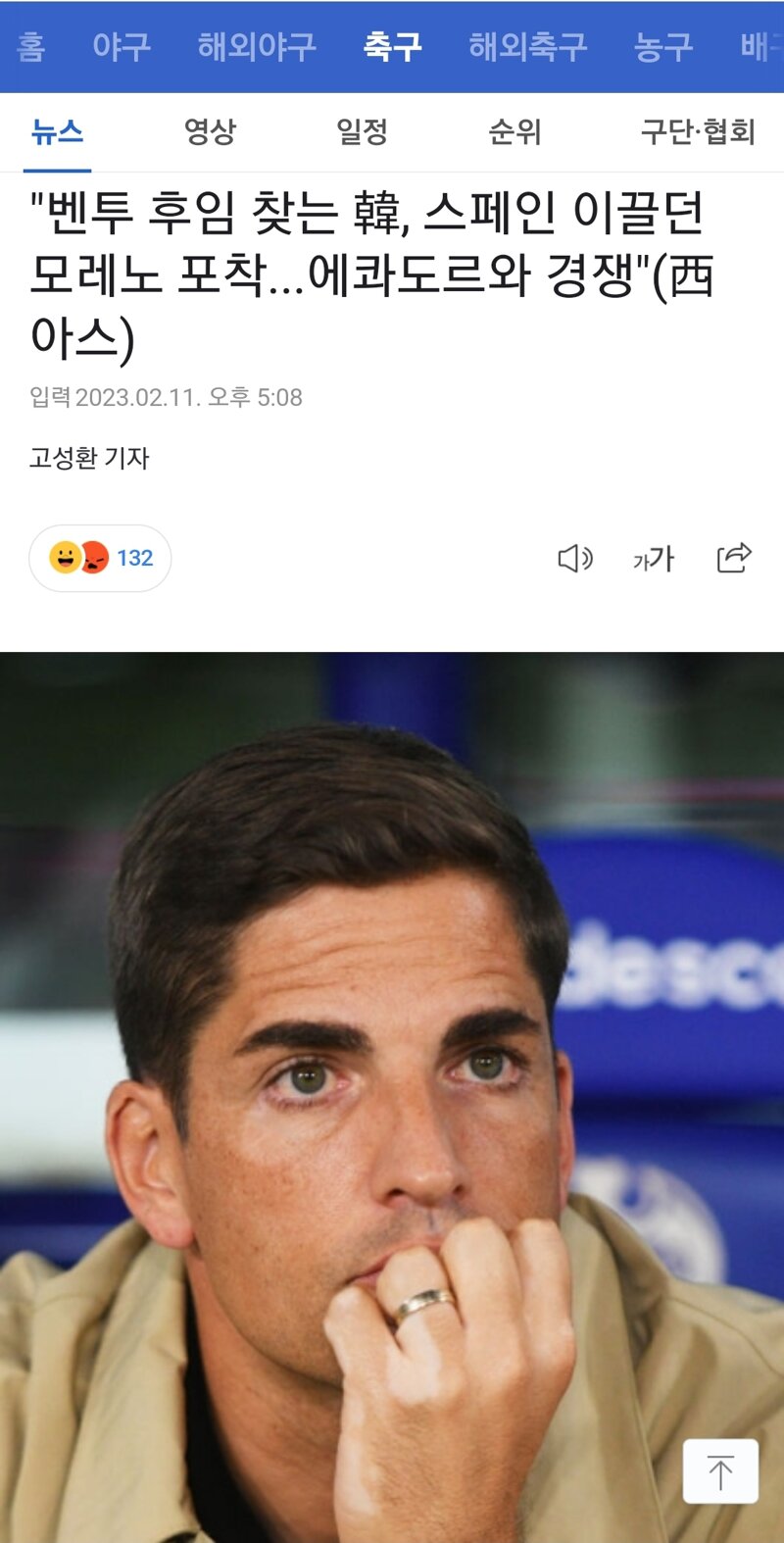The image size is (784, 1543).
Task: Open the article's main photo
Action: (x=392, y=1097)
